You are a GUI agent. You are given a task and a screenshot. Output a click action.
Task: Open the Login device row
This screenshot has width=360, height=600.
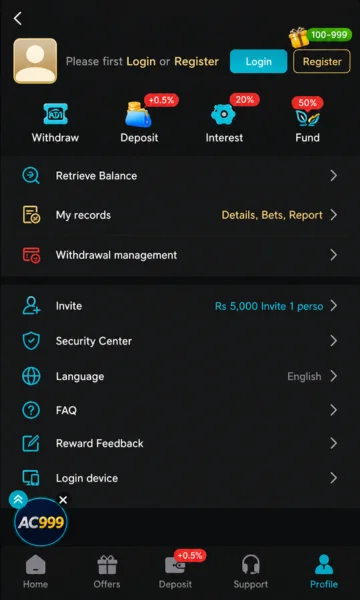pyautogui.click(x=180, y=478)
